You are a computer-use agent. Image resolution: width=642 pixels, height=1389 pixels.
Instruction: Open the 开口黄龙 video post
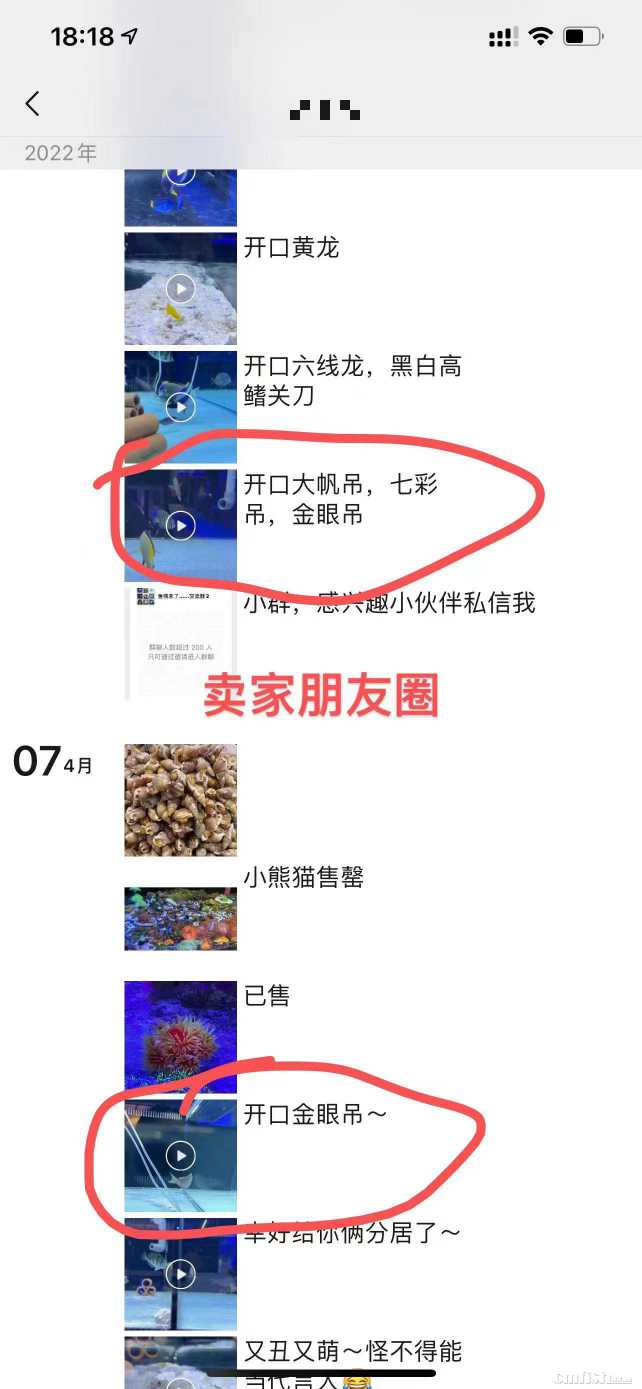(180, 289)
